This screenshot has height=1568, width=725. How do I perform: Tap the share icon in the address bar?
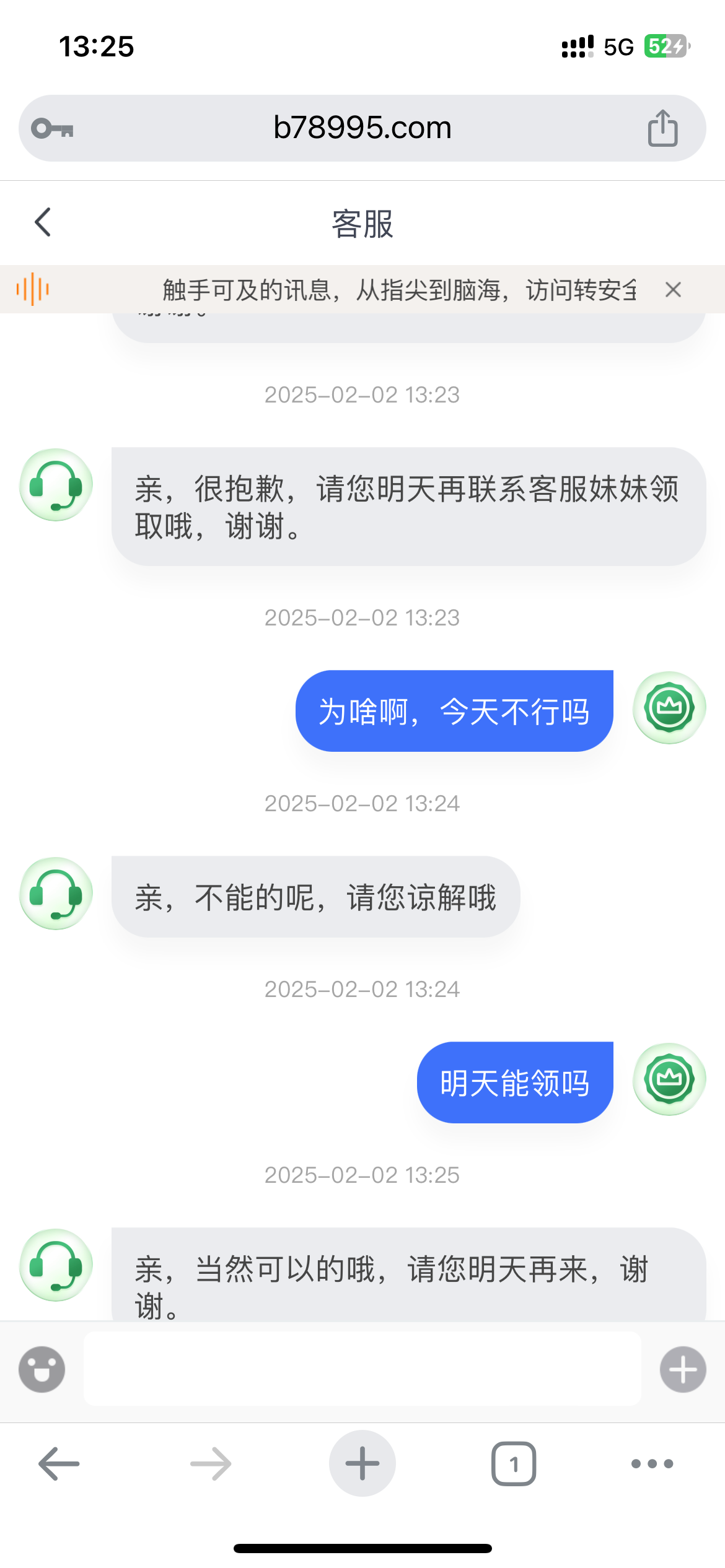[x=662, y=128]
